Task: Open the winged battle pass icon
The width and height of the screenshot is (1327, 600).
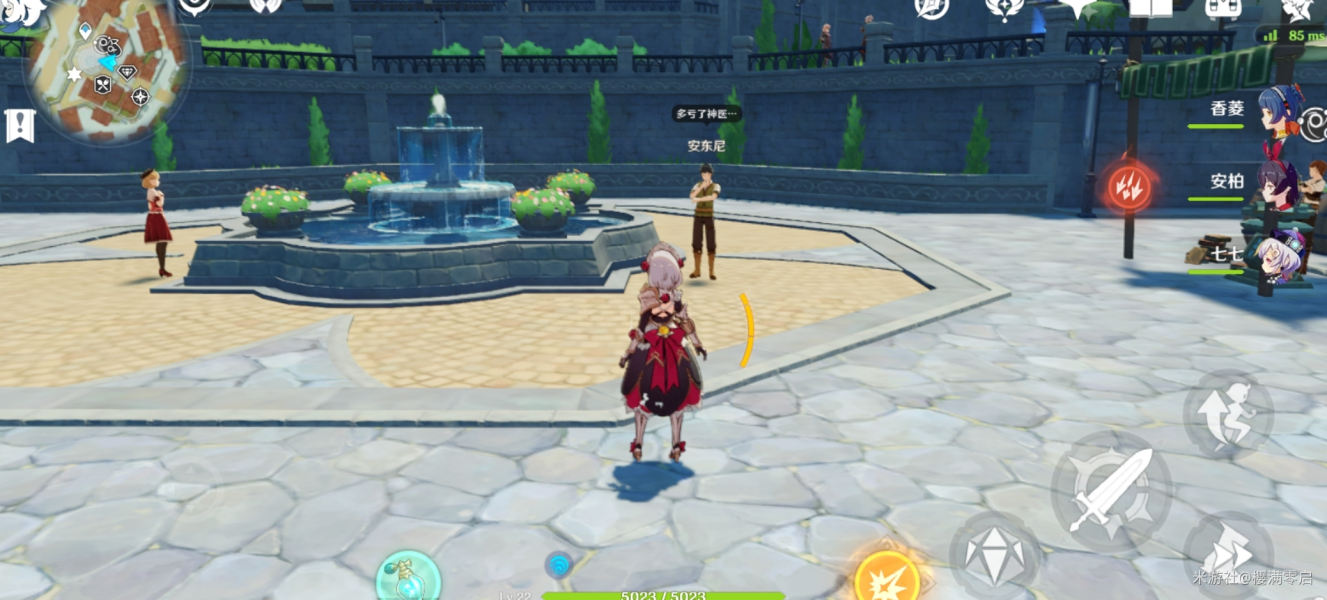Action: 1005,7
